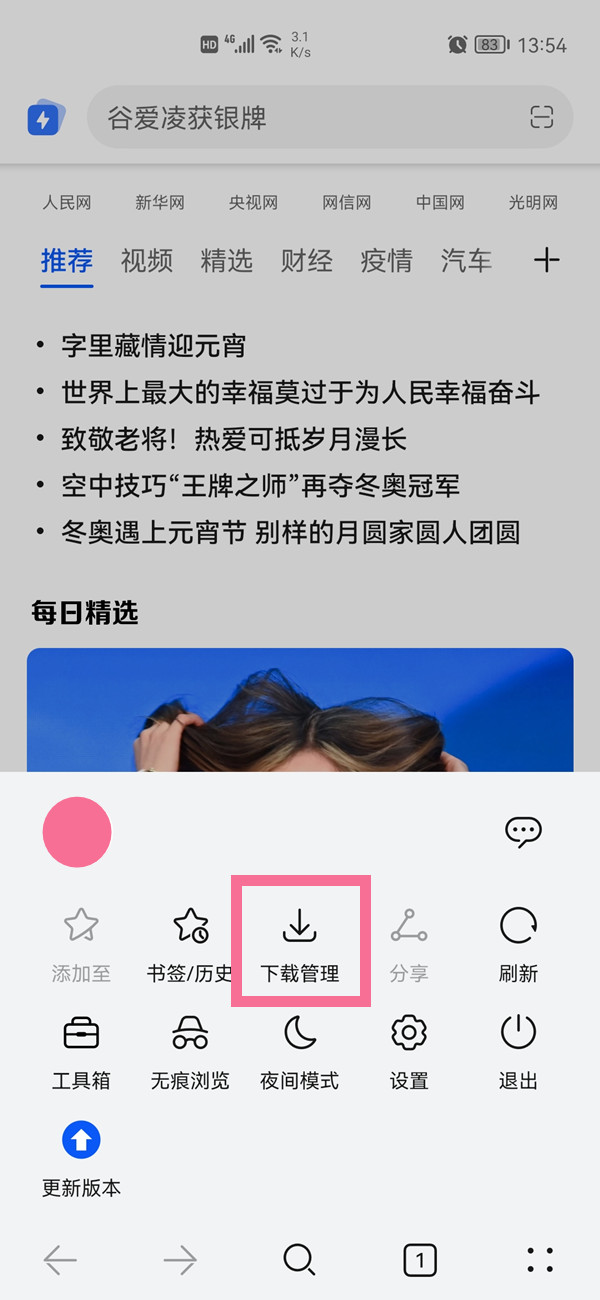Open the feedback chat bubble icon

tap(523, 831)
